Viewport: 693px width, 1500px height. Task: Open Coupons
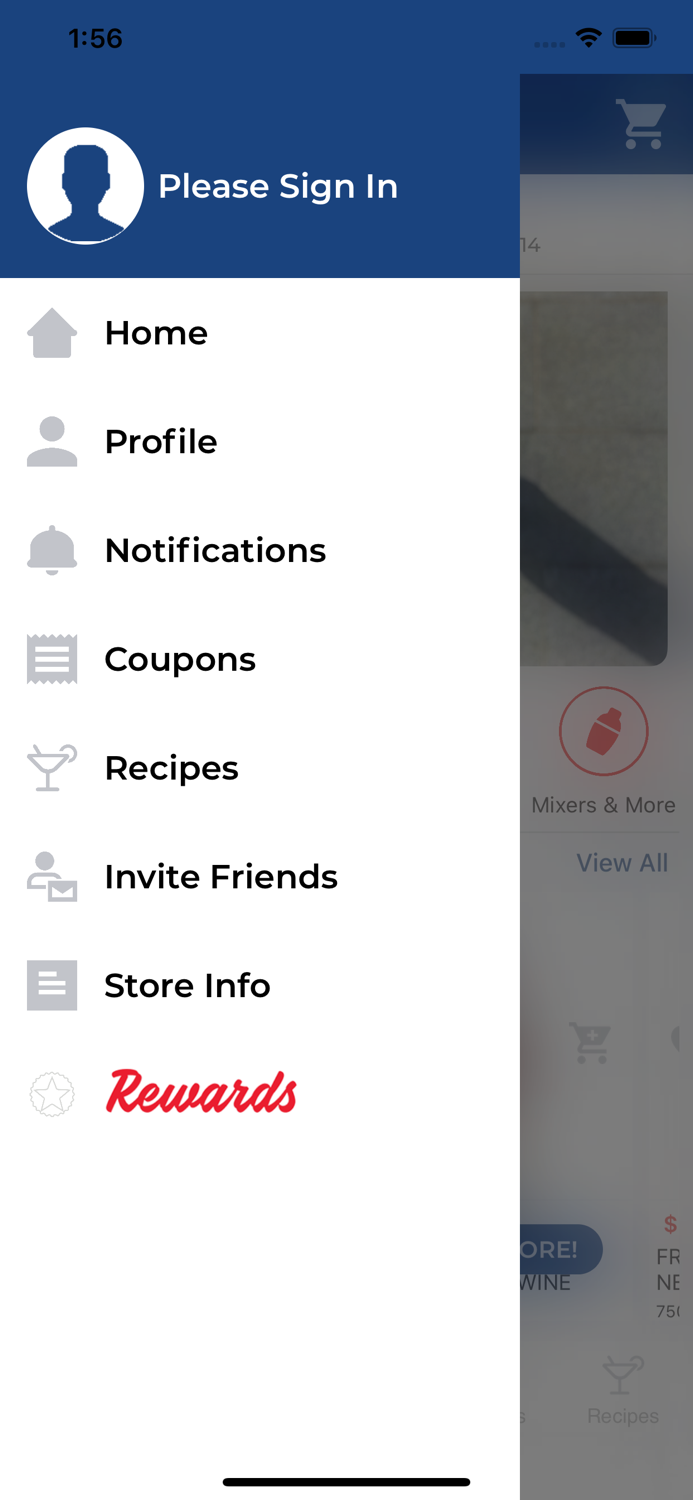[180, 660]
